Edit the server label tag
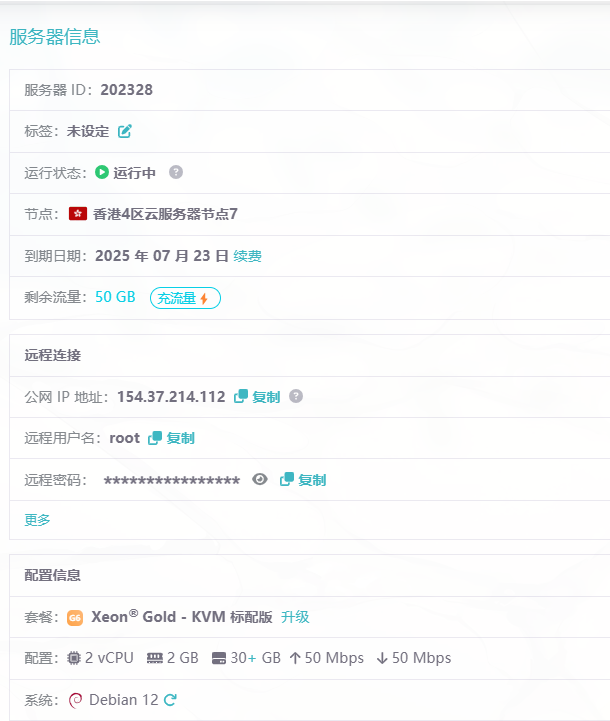 (x=125, y=131)
